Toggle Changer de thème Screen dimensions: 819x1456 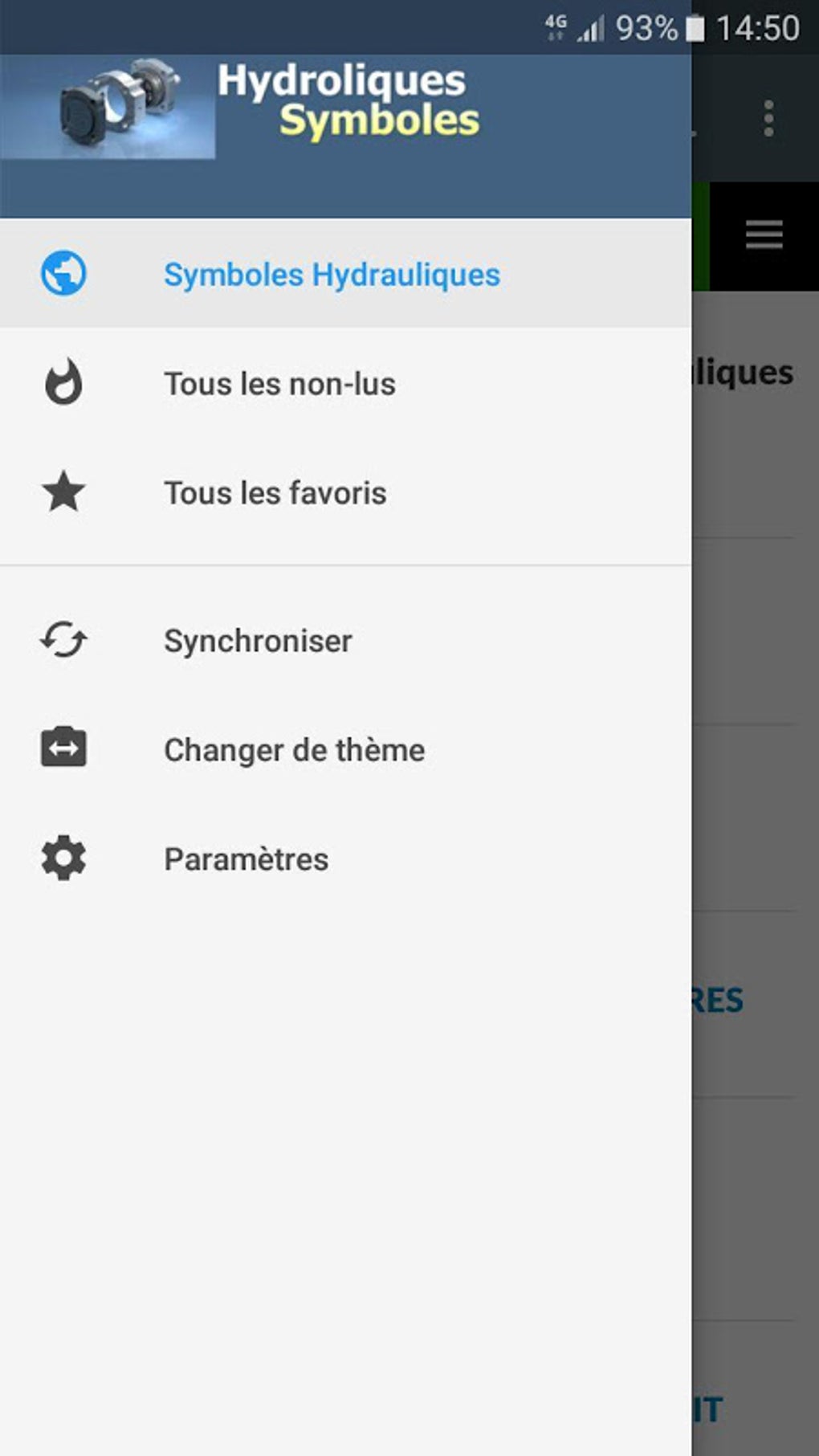pos(294,748)
